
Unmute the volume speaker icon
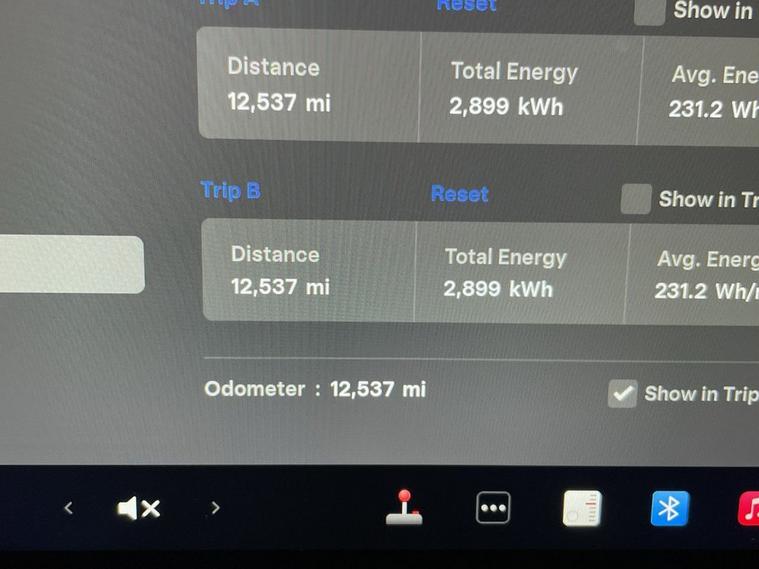[138, 509]
